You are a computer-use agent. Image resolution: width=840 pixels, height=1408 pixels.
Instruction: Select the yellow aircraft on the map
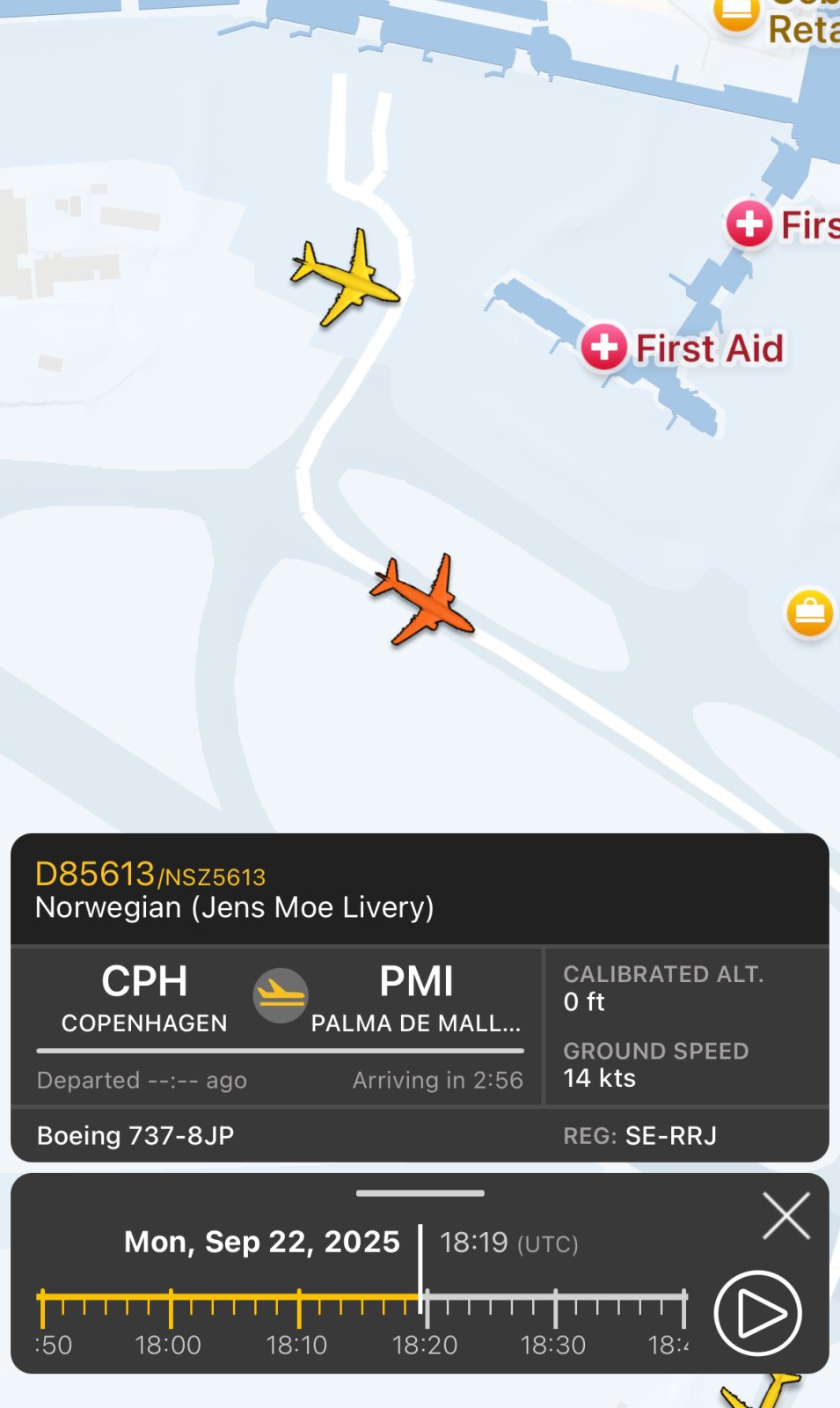click(346, 277)
